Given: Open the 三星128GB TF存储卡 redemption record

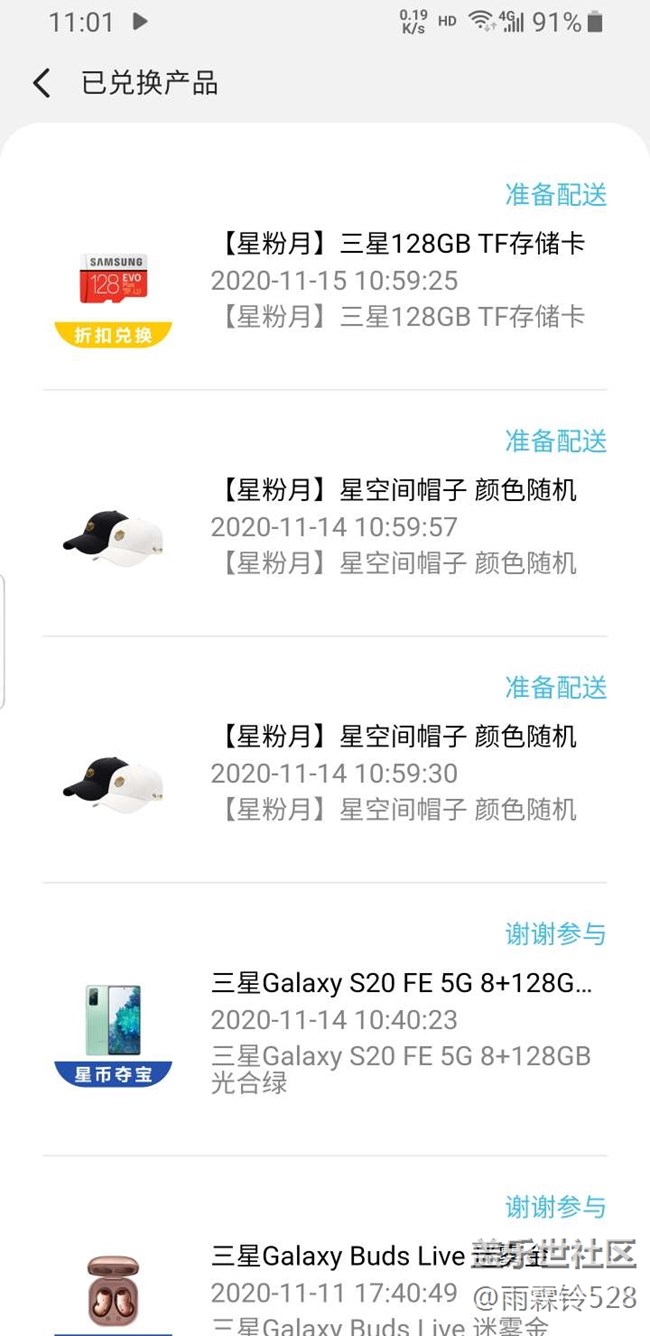Looking at the screenshot, I should 400,280.
